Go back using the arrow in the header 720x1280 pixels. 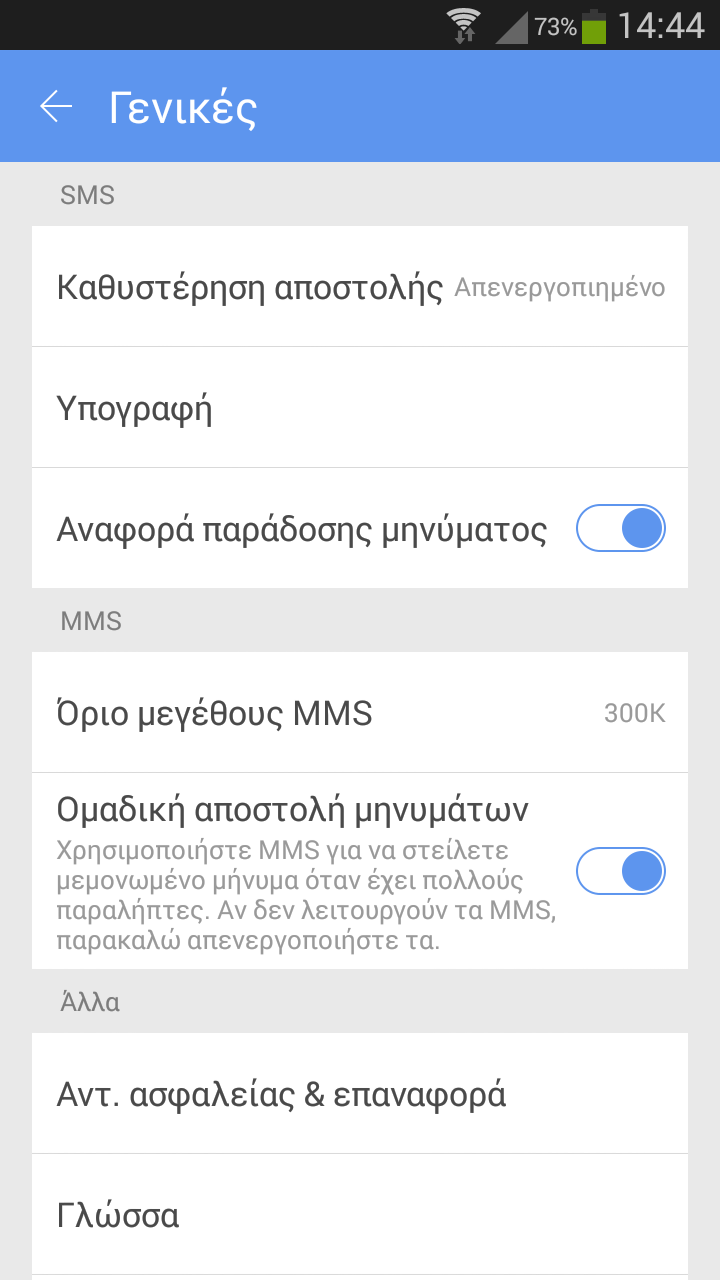[x=56, y=106]
